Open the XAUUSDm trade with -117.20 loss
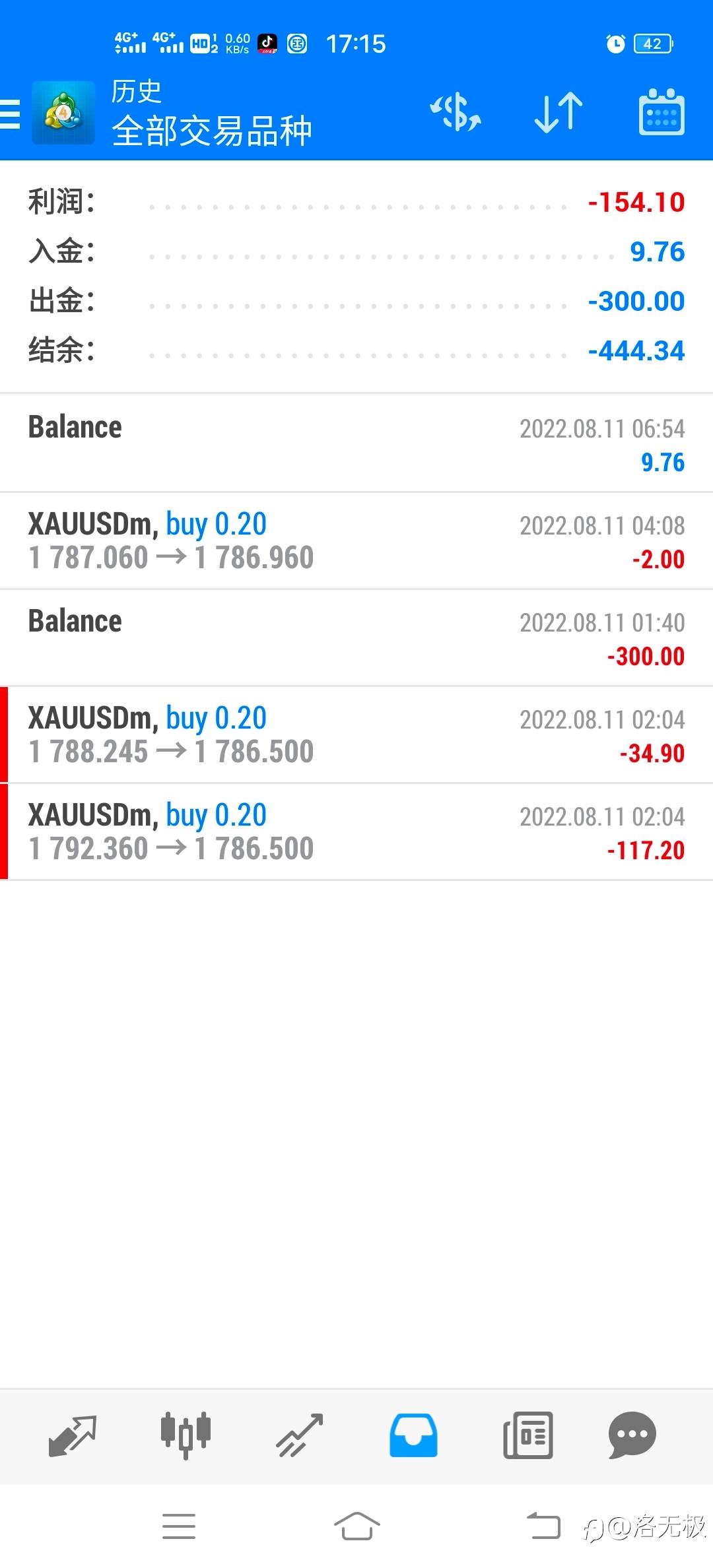The height and width of the screenshot is (1568, 713). pos(356,832)
